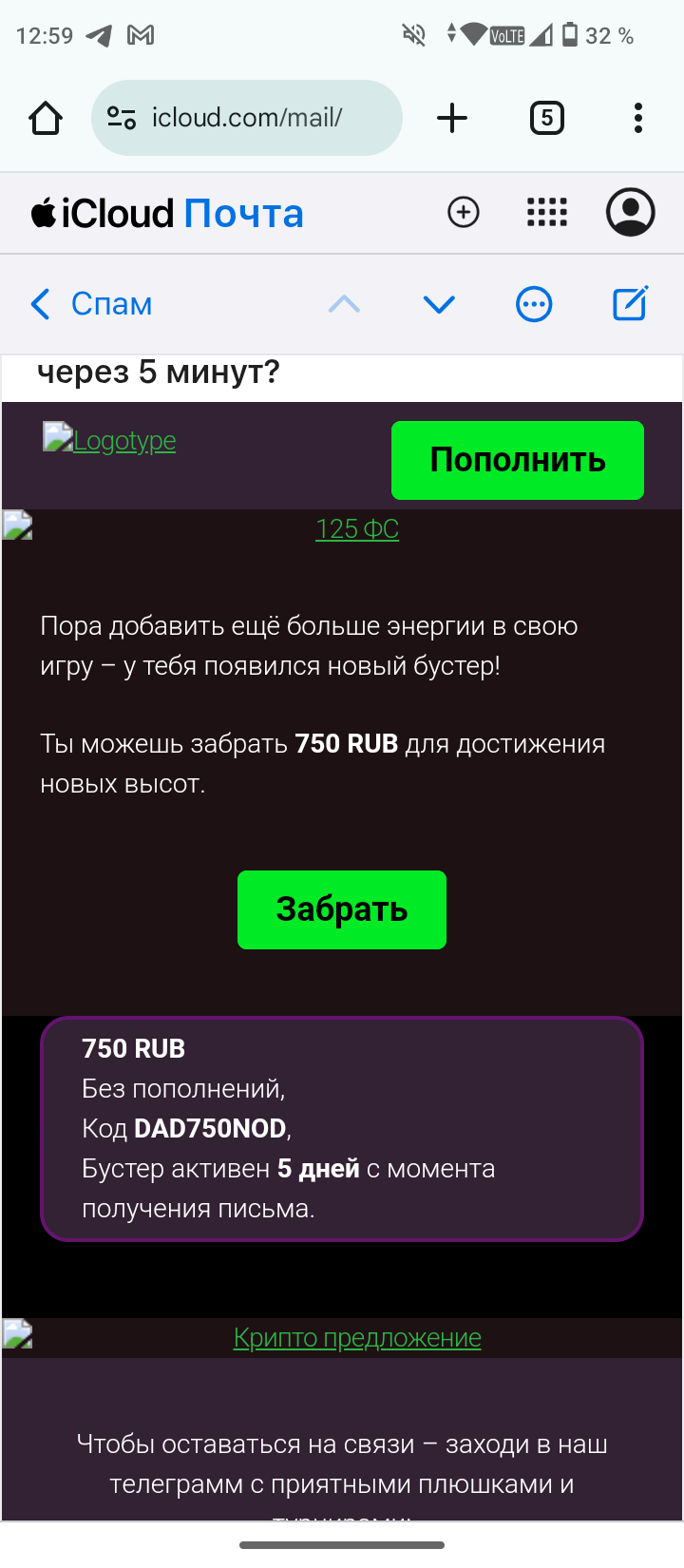Open the iCloud apps grid
Viewport: 684px width, 1568px height.
pyautogui.click(x=546, y=212)
